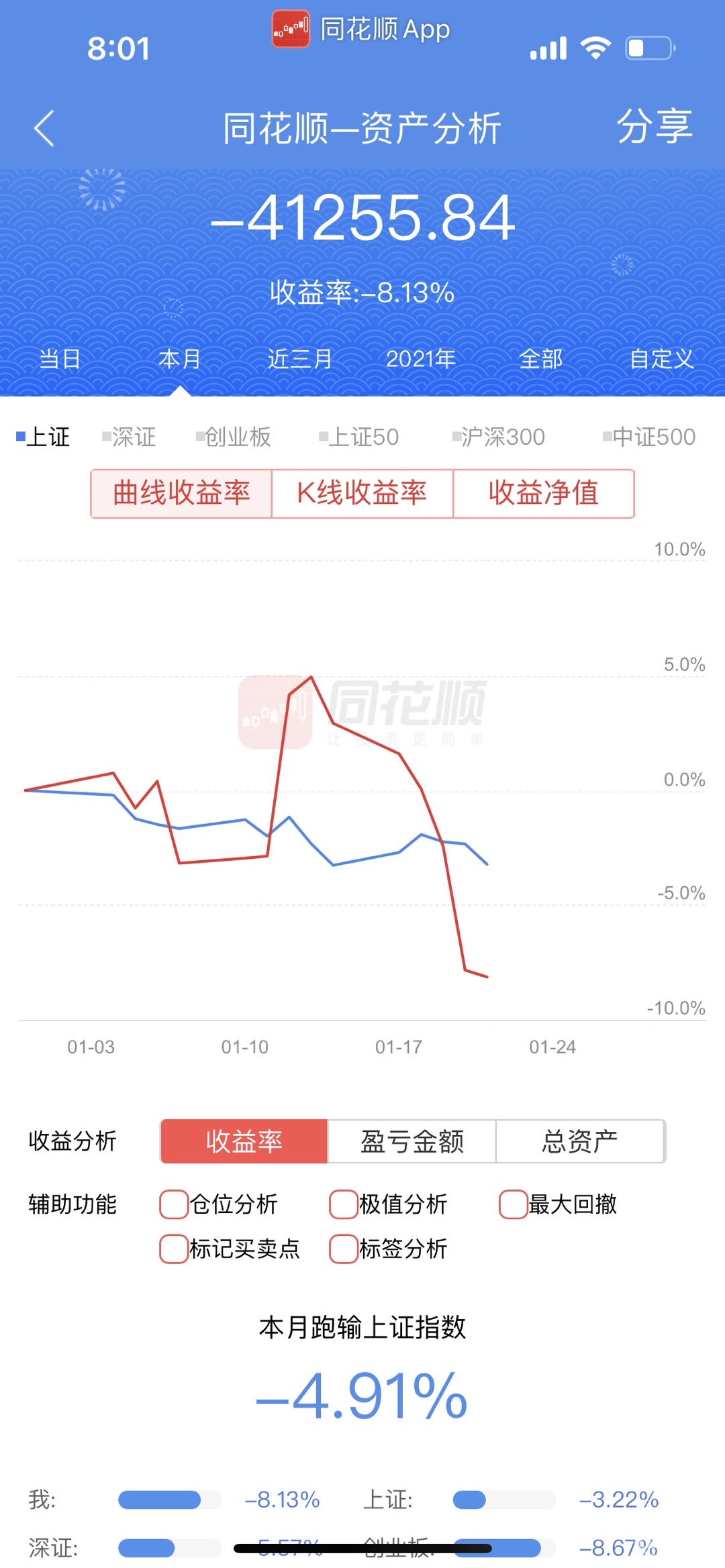Show 盈亏金额 in 收益分析
The width and height of the screenshot is (725, 1568).
pos(412,1141)
